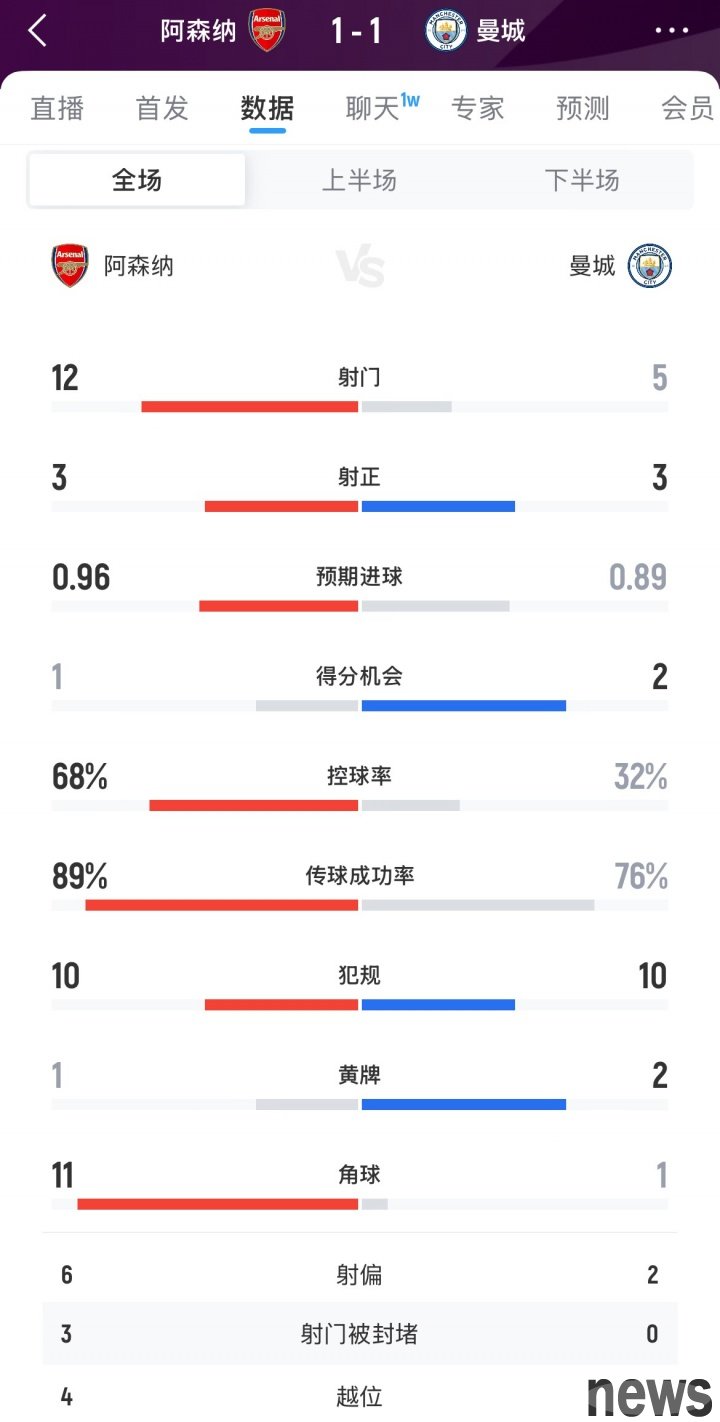Image resolution: width=720 pixels, height=1422 pixels.
Task: Open the three-dot overflow menu
Action: point(672,31)
